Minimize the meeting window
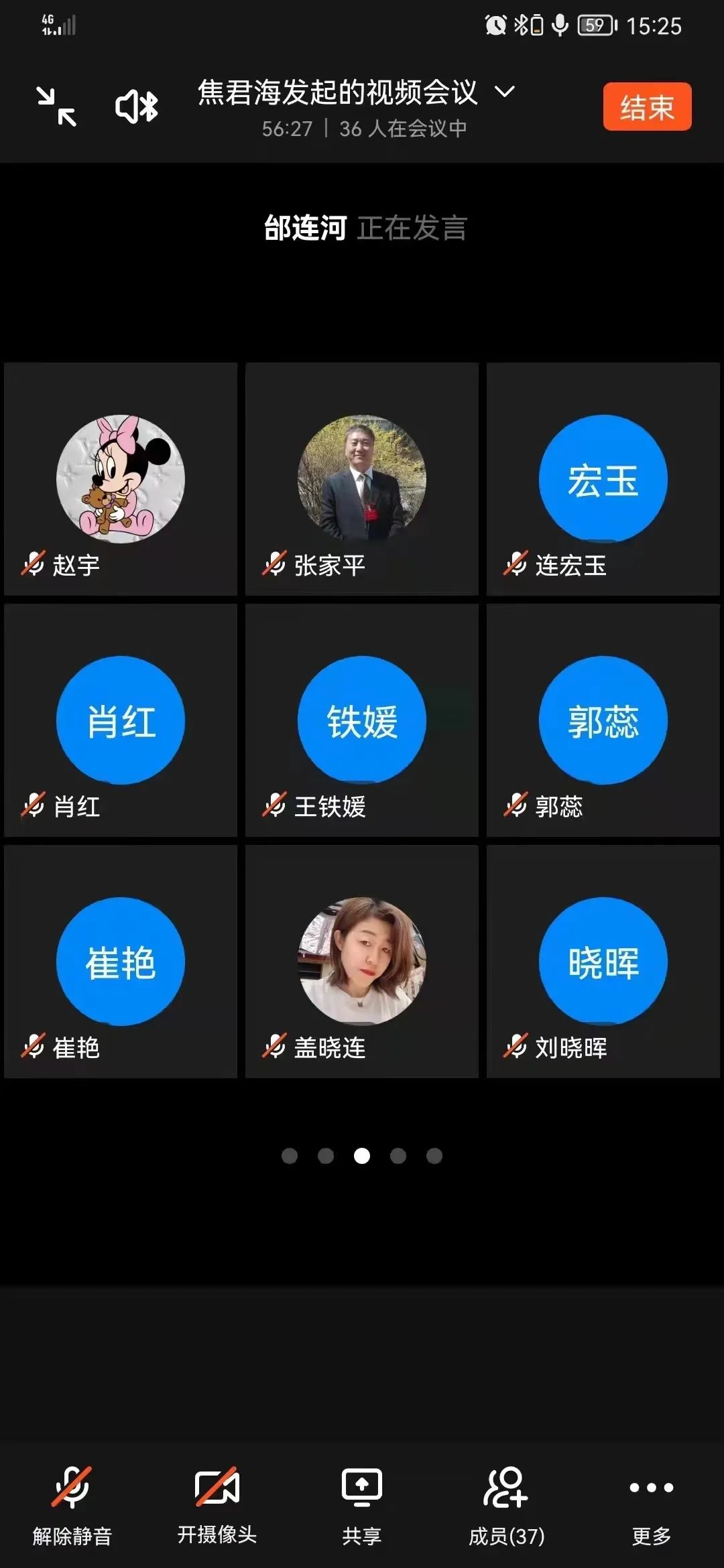The image size is (724, 1568). coord(57,107)
